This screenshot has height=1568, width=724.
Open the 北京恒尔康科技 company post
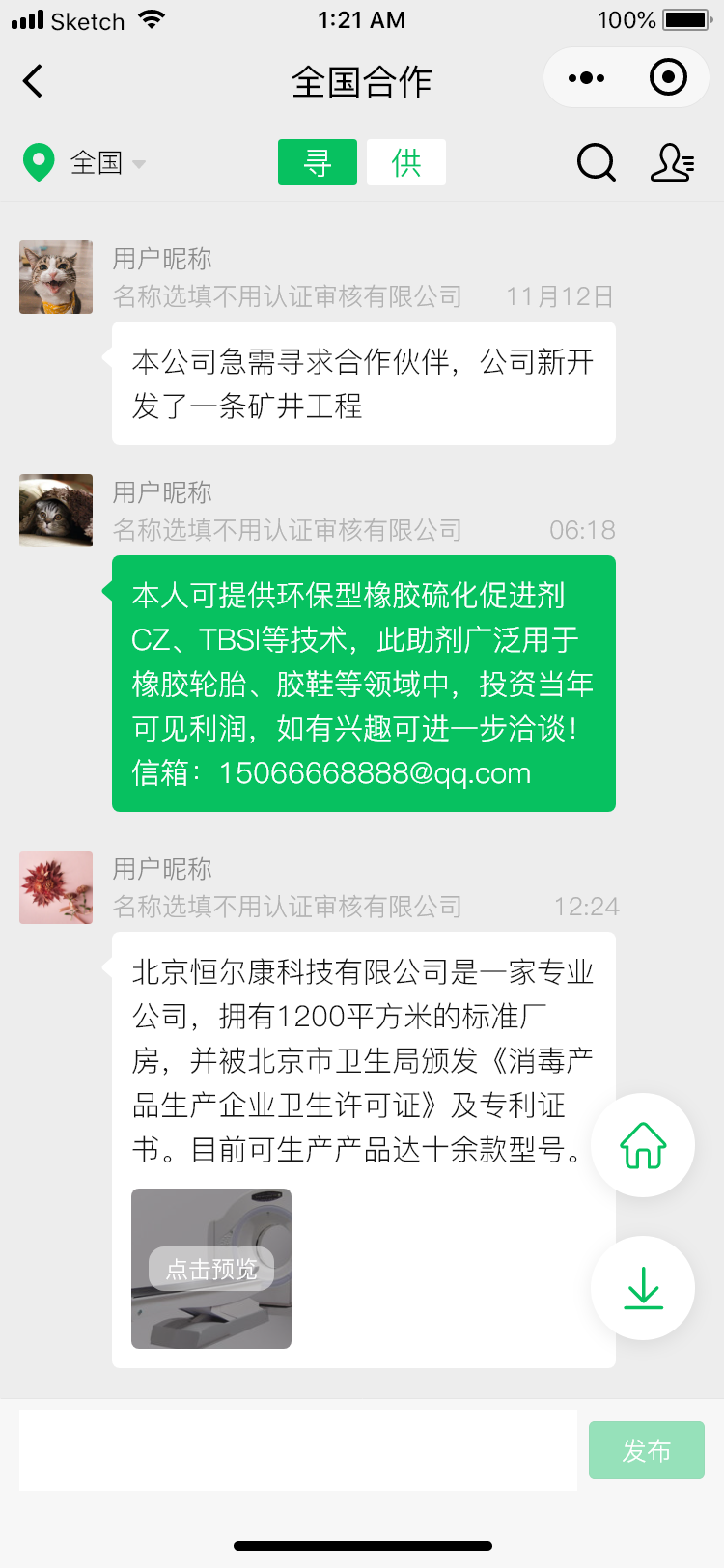coord(363,1060)
